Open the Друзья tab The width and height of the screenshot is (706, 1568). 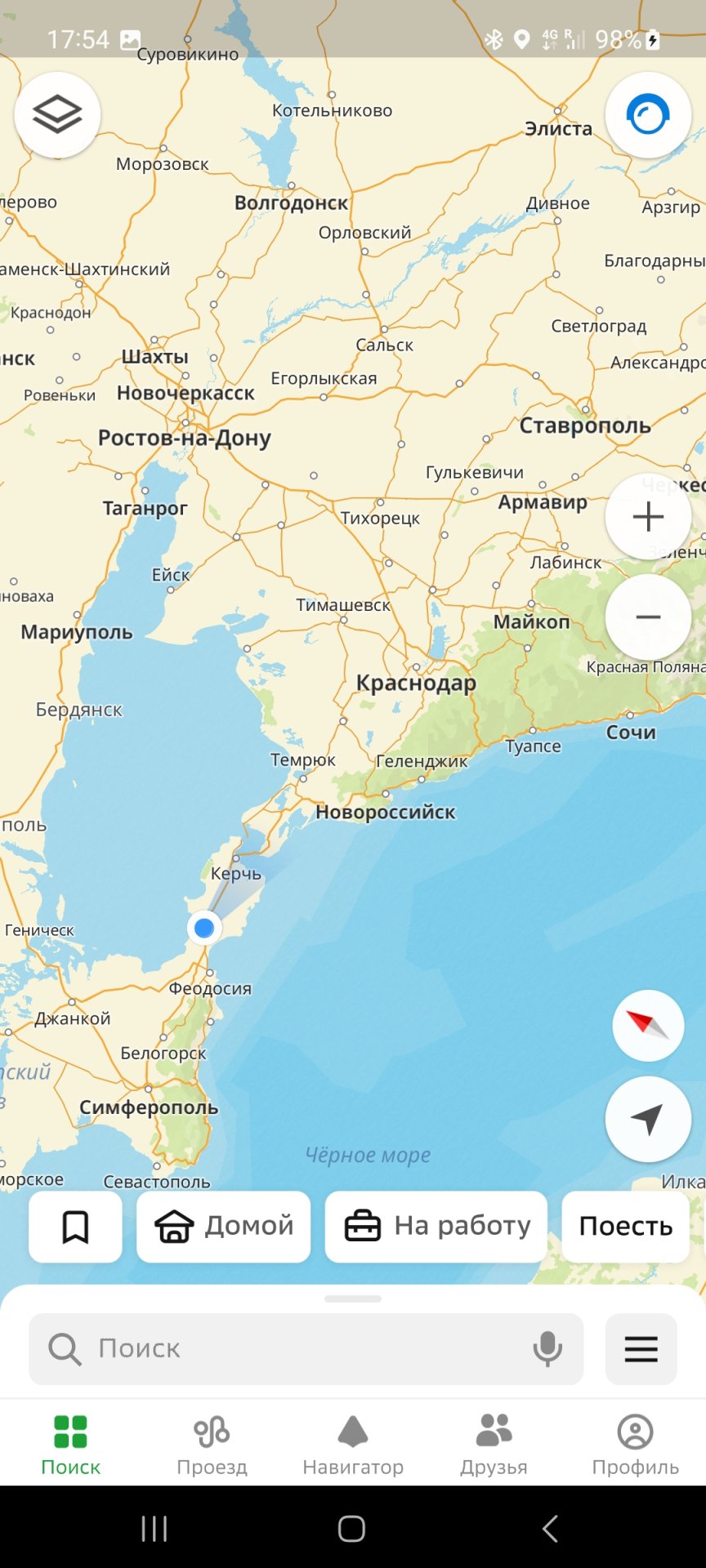click(494, 1445)
